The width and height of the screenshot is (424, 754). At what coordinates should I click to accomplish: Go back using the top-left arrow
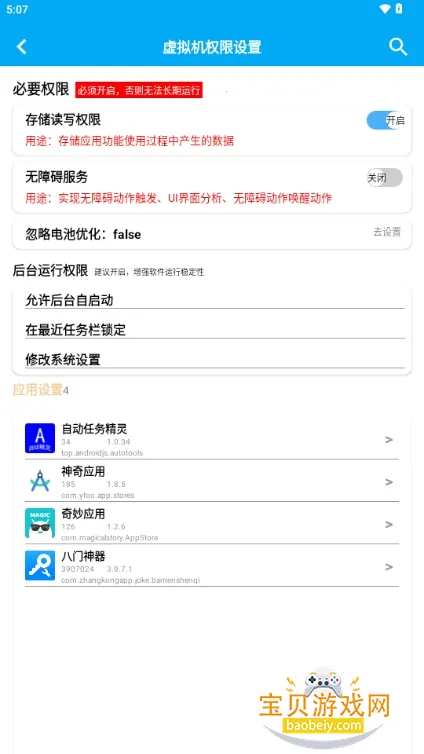click(x=22, y=47)
